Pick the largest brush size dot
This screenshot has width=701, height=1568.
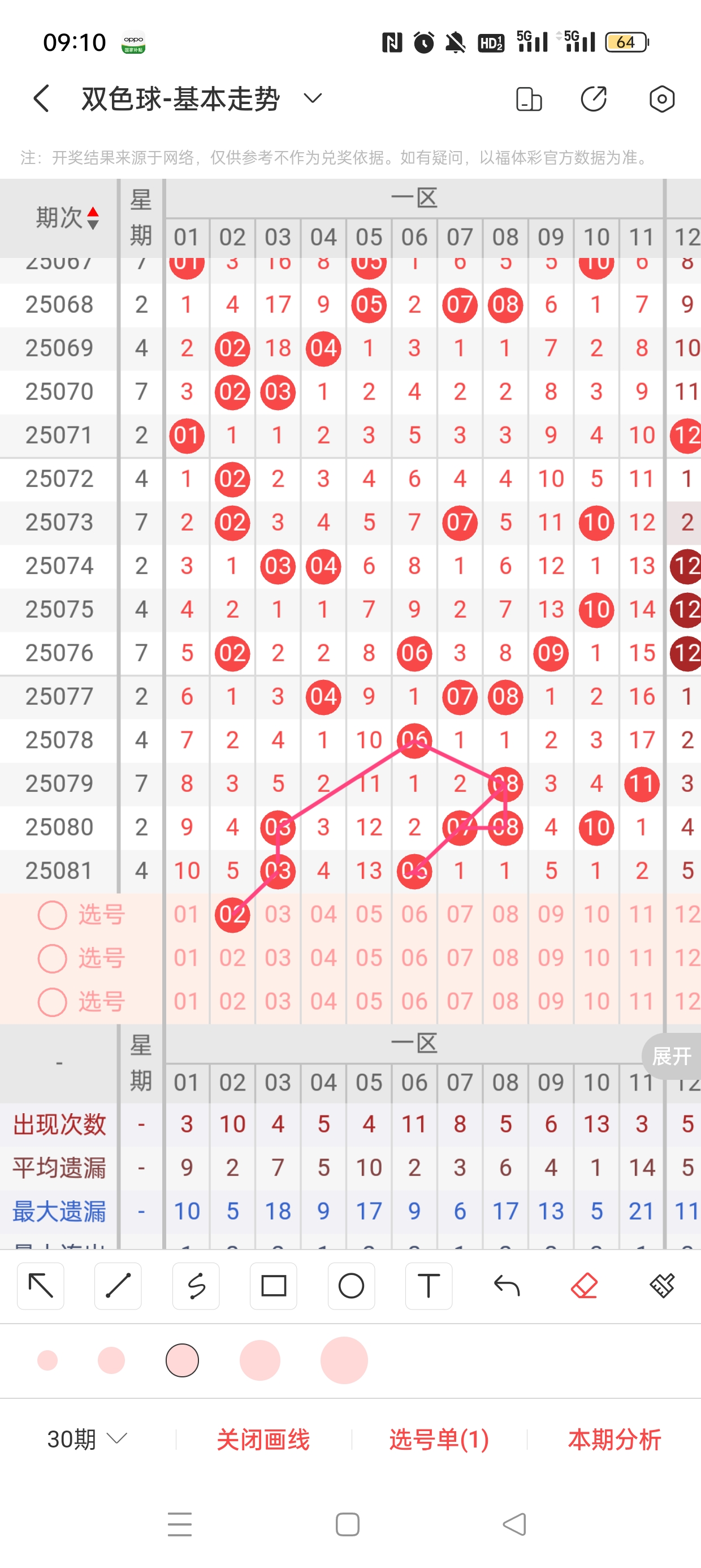[x=344, y=1360]
